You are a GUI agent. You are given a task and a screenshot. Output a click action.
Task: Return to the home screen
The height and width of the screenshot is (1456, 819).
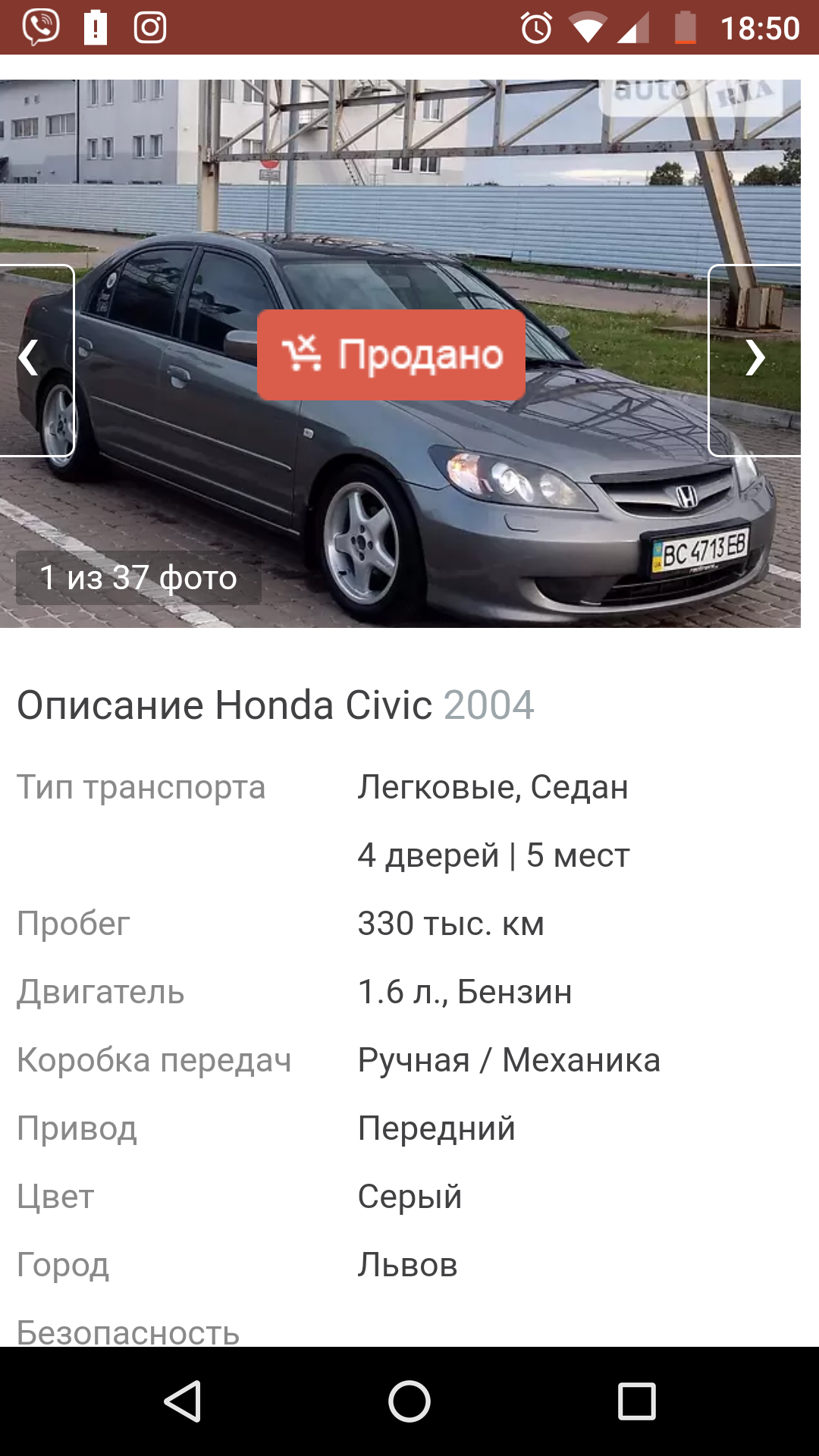pyautogui.click(x=409, y=1401)
